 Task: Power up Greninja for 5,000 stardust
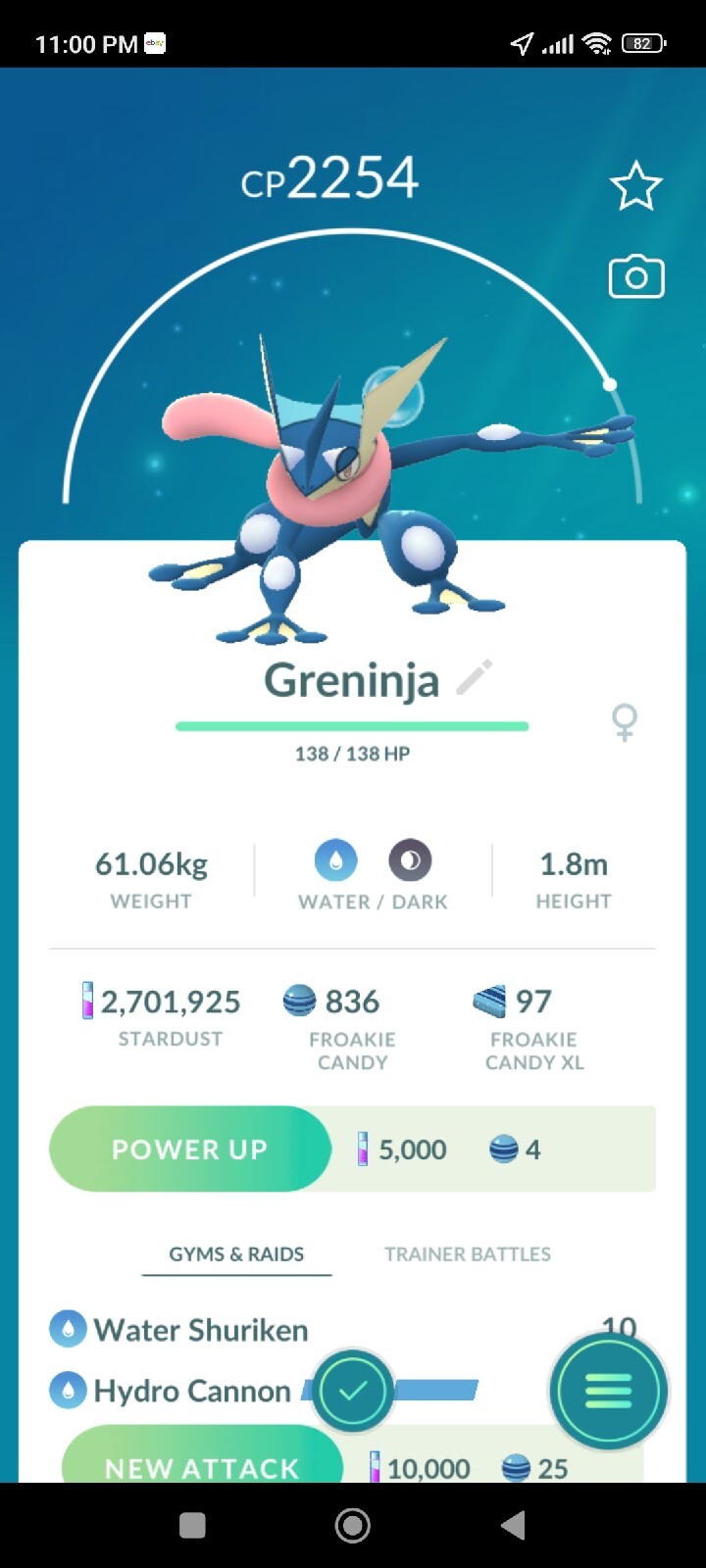pyautogui.click(x=190, y=1149)
